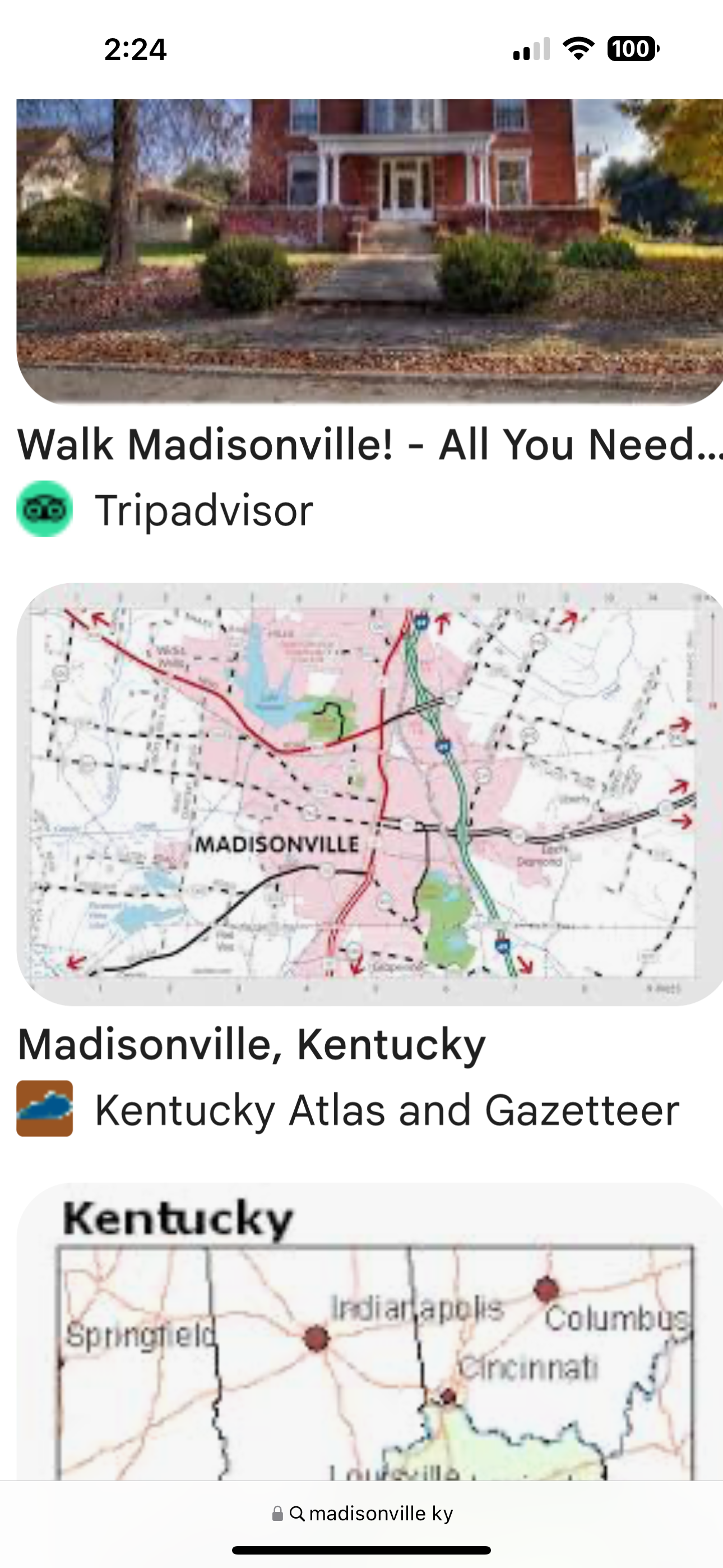The image size is (723, 1568).
Task: Open the Walk Madisonville Tripadvisor result
Action: [369, 444]
